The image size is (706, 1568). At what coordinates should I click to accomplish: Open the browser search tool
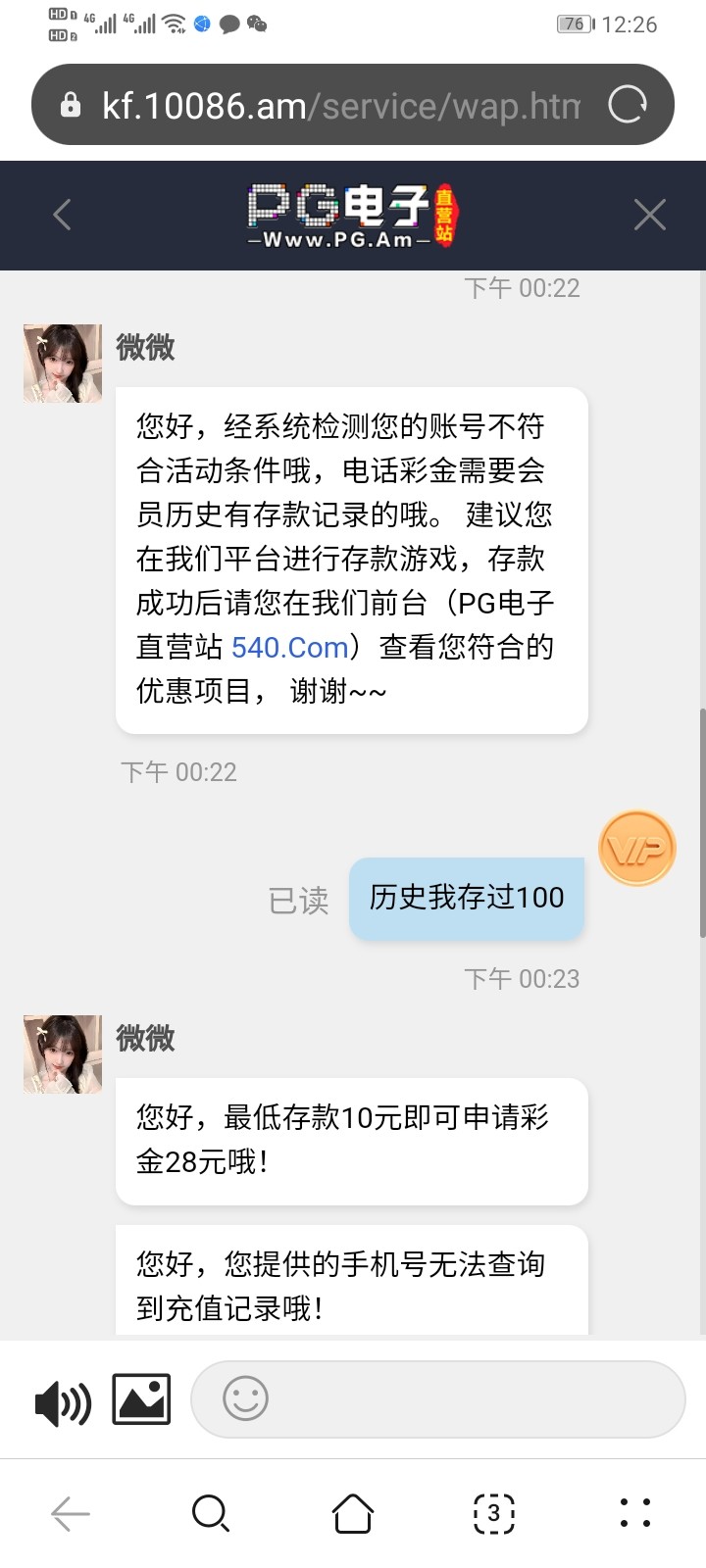(211, 1514)
